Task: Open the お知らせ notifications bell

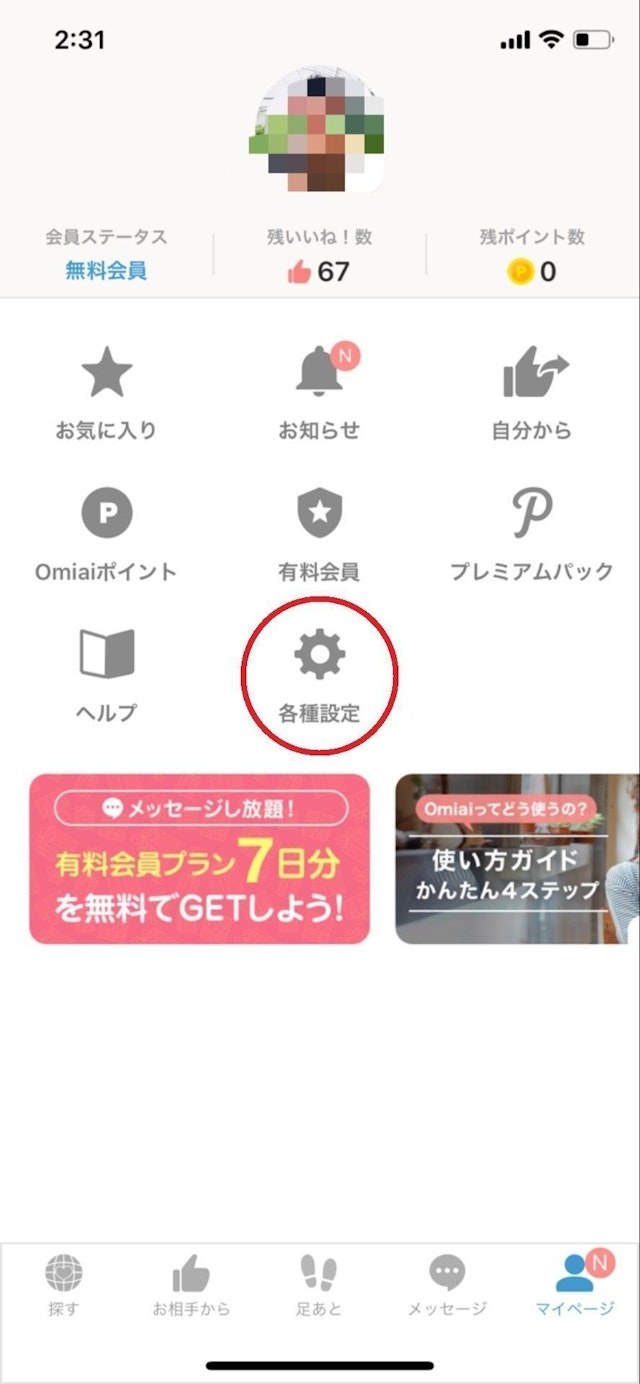Action: coord(319,395)
